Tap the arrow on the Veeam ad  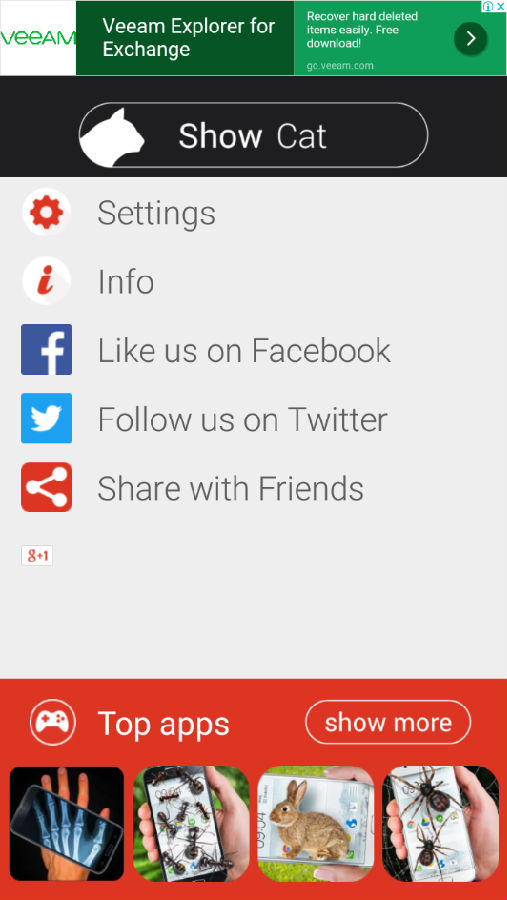[470, 38]
